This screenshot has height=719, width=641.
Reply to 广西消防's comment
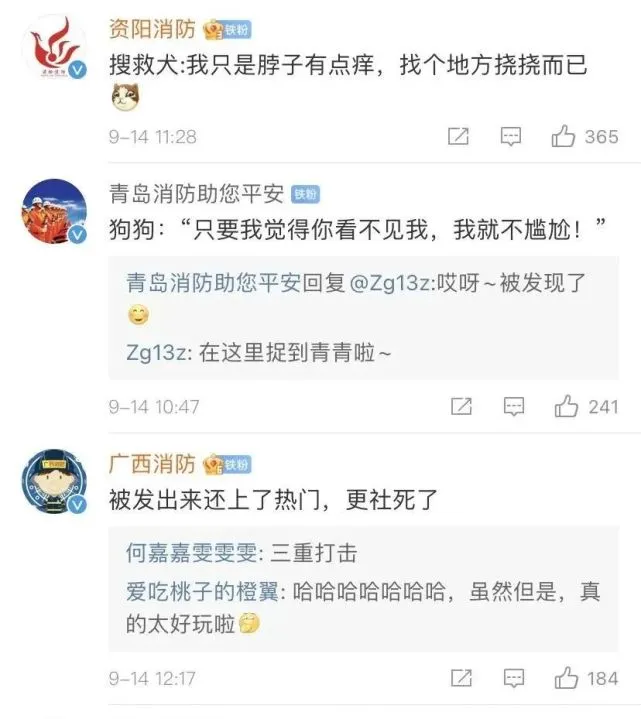point(514,677)
